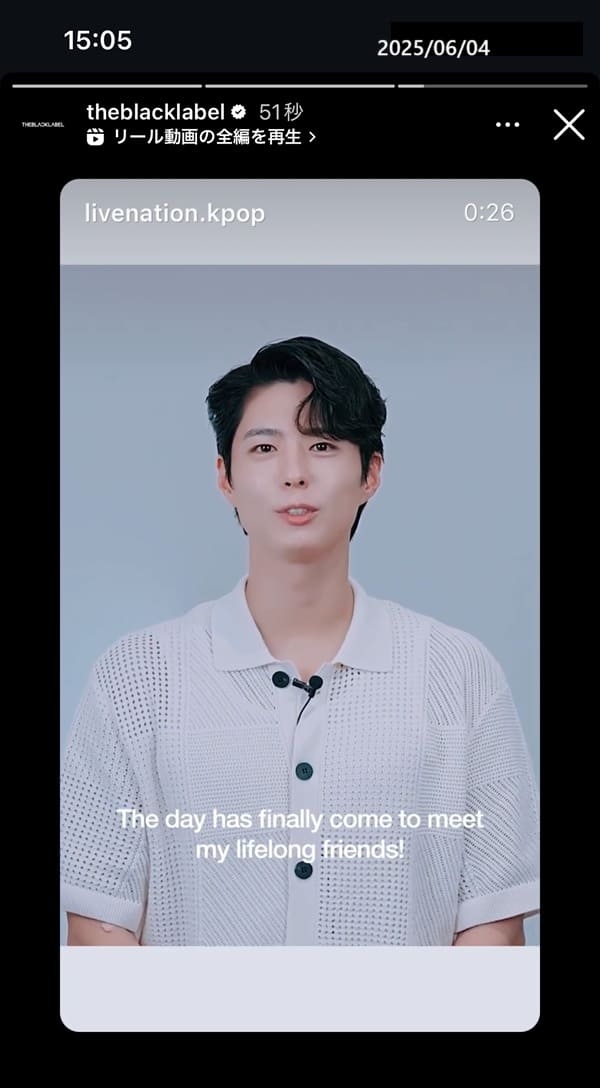The height and width of the screenshot is (1088, 600).
Task: Open theblacklabel username
Action: tap(155, 111)
